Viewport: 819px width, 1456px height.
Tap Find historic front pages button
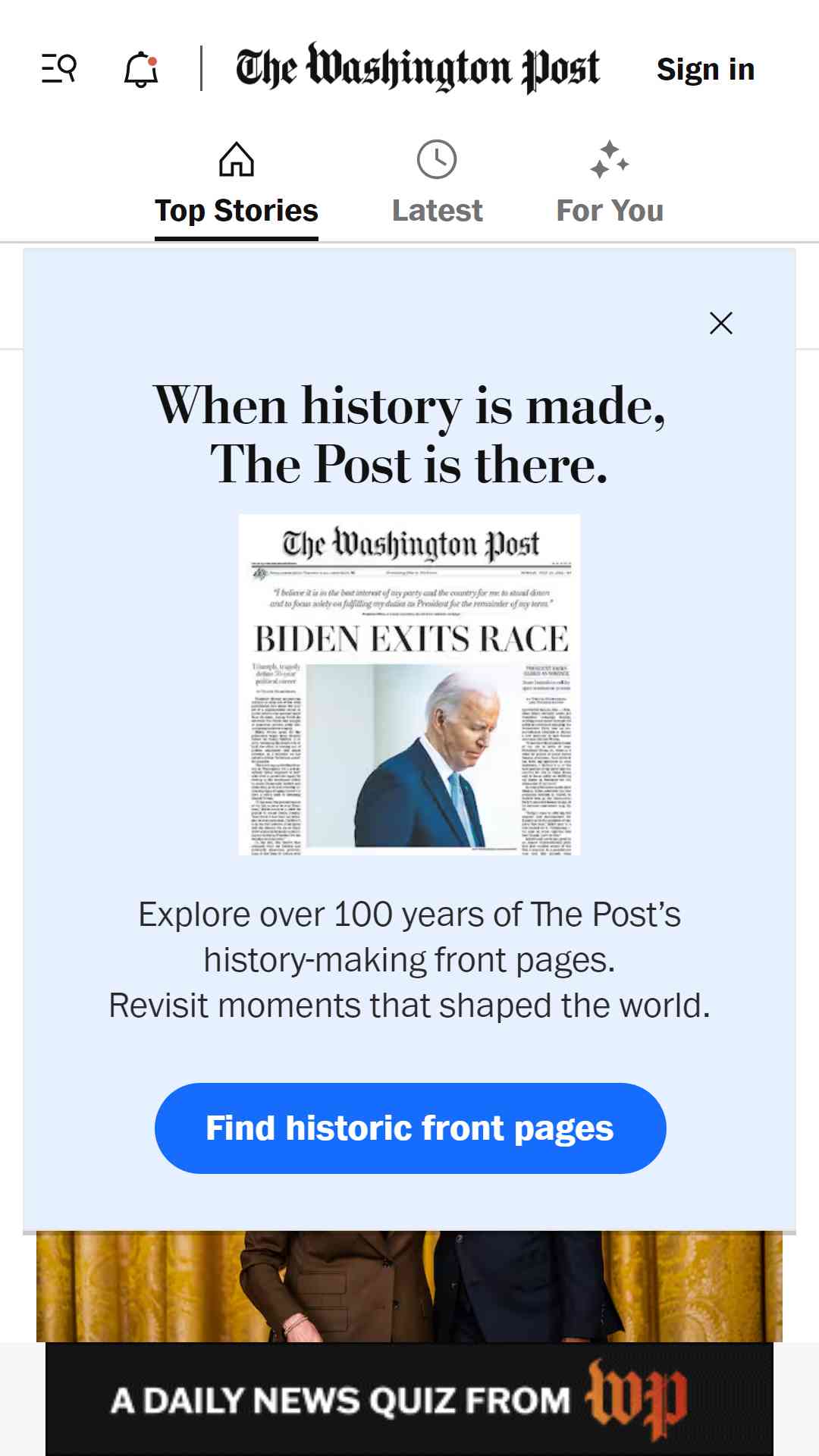click(410, 1128)
